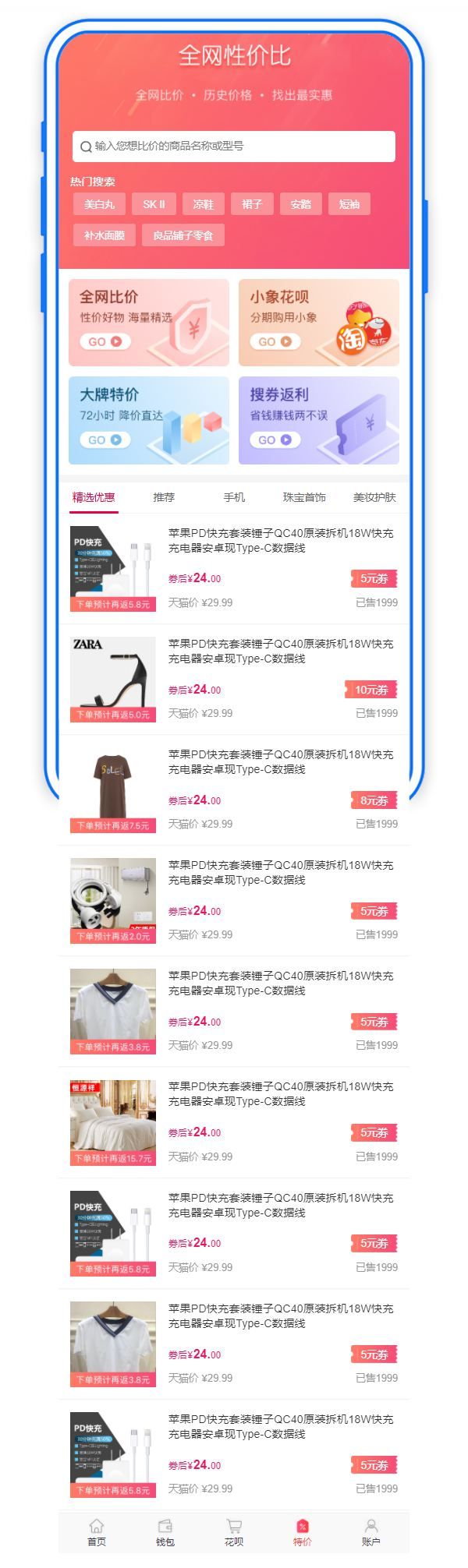Open the 钱包 wallet tab
The height and width of the screenshot is (1568, 468).
point(165,1531)
